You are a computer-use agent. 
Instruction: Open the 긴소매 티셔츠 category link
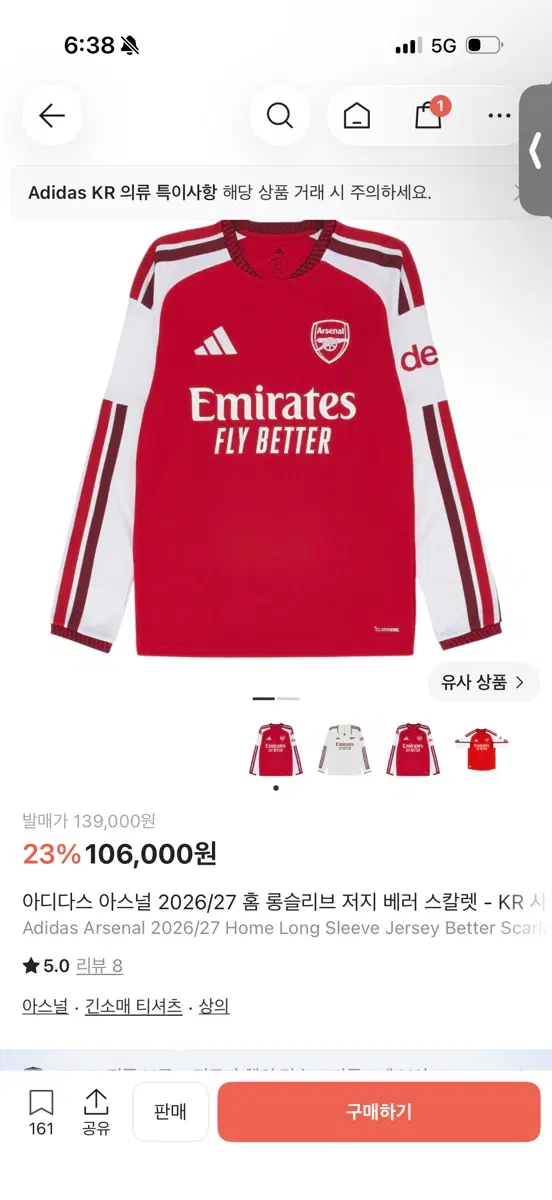coord(134,1006)
